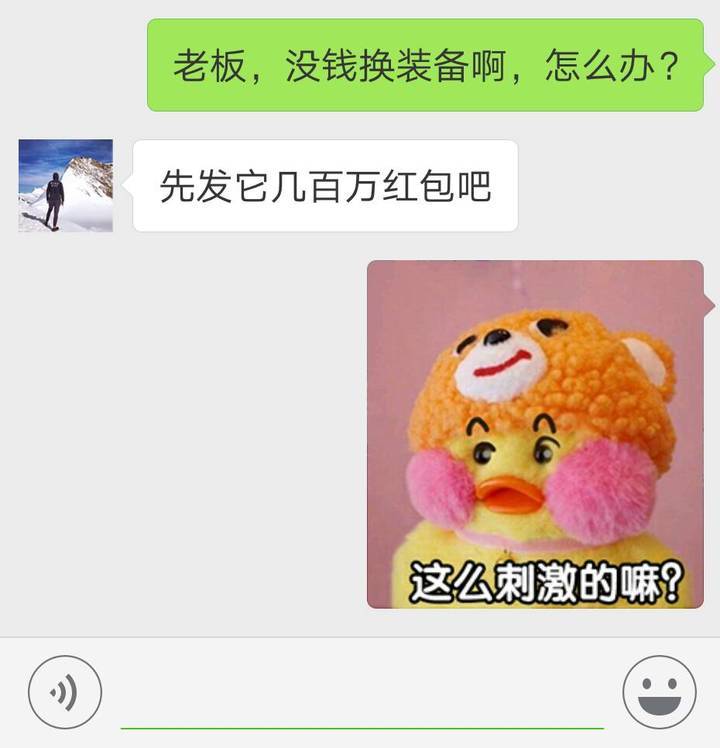Focus the message text field
The image size is (720, 748).
click(x=362, y=696)
